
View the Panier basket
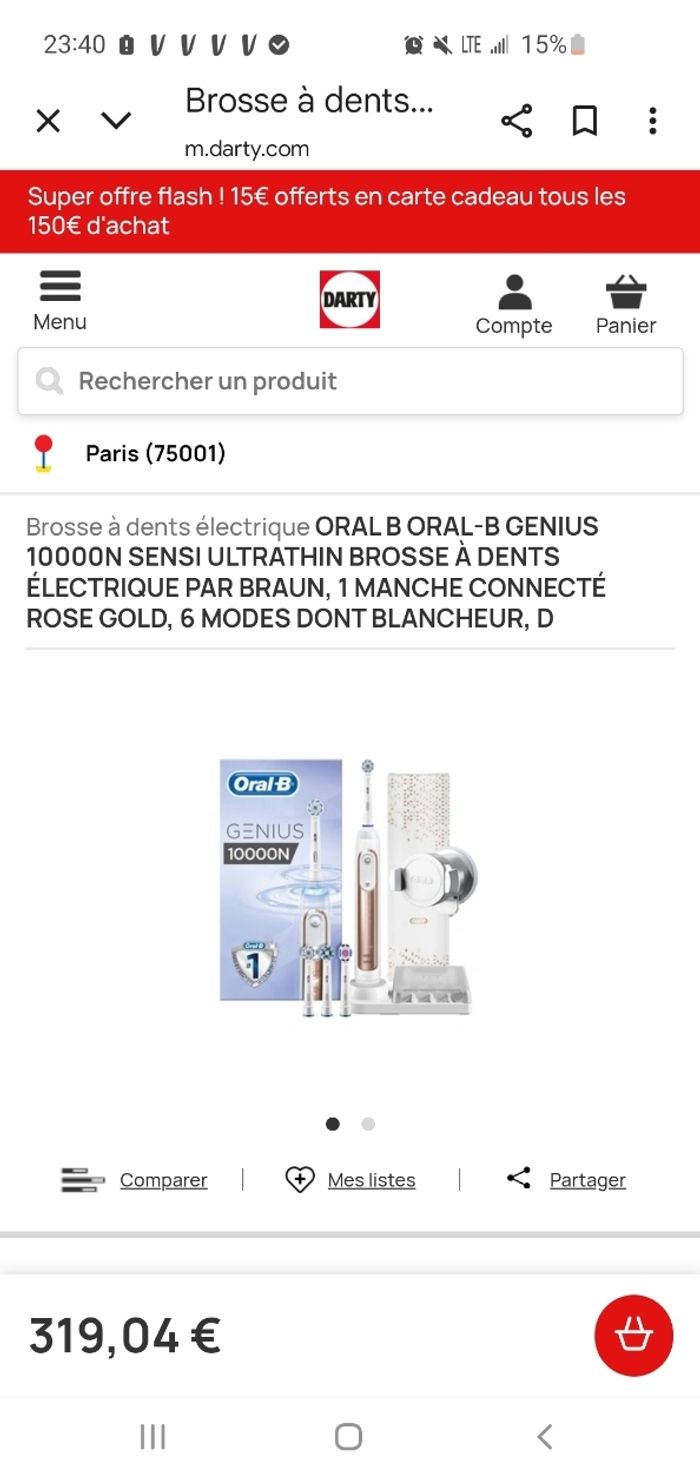coord(626,304)
